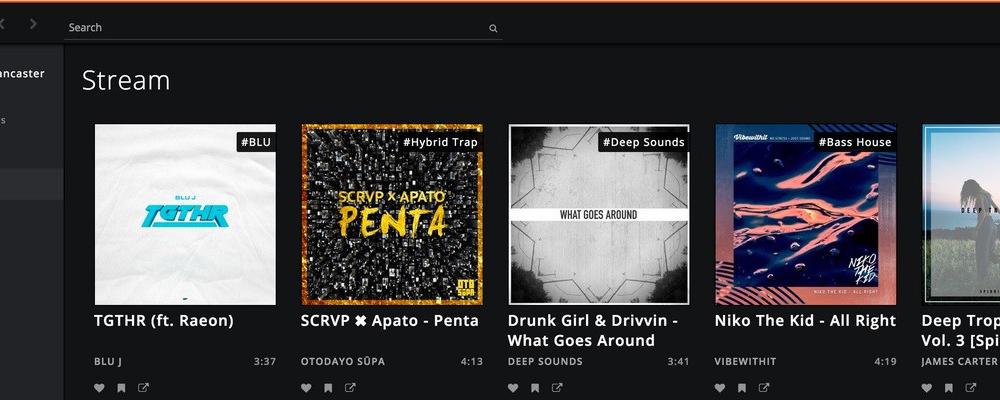The image size is (1000, 400).
Task: Open Drunk Girl & Drivvin track externally
Action: pos(557,388)
